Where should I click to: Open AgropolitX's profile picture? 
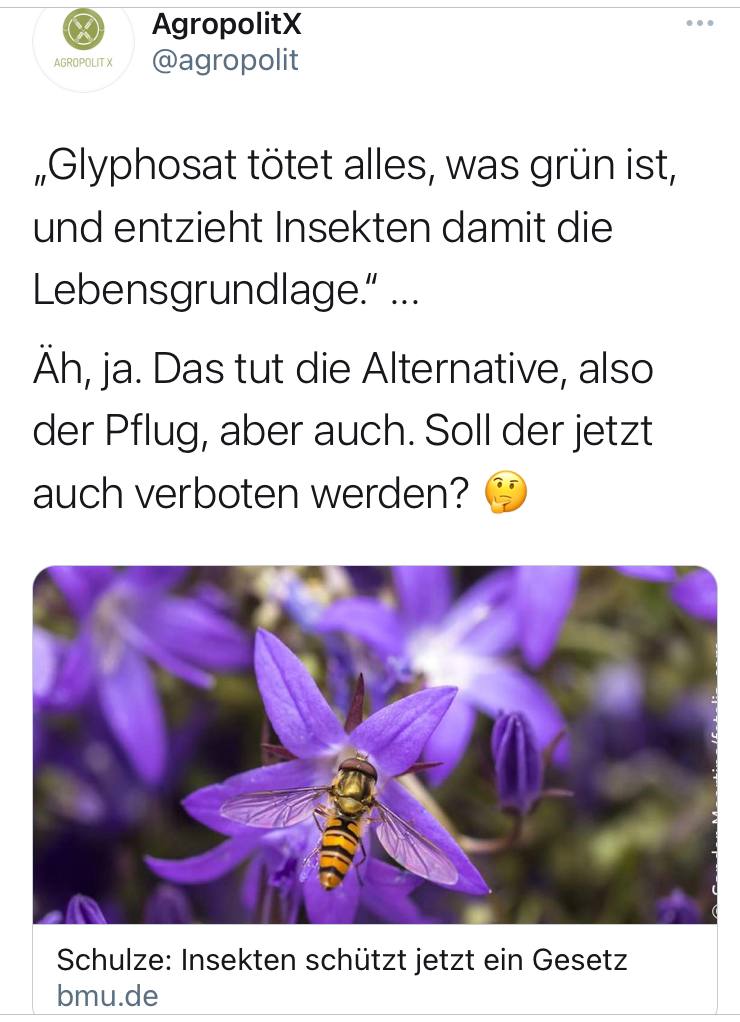[84, 42]
